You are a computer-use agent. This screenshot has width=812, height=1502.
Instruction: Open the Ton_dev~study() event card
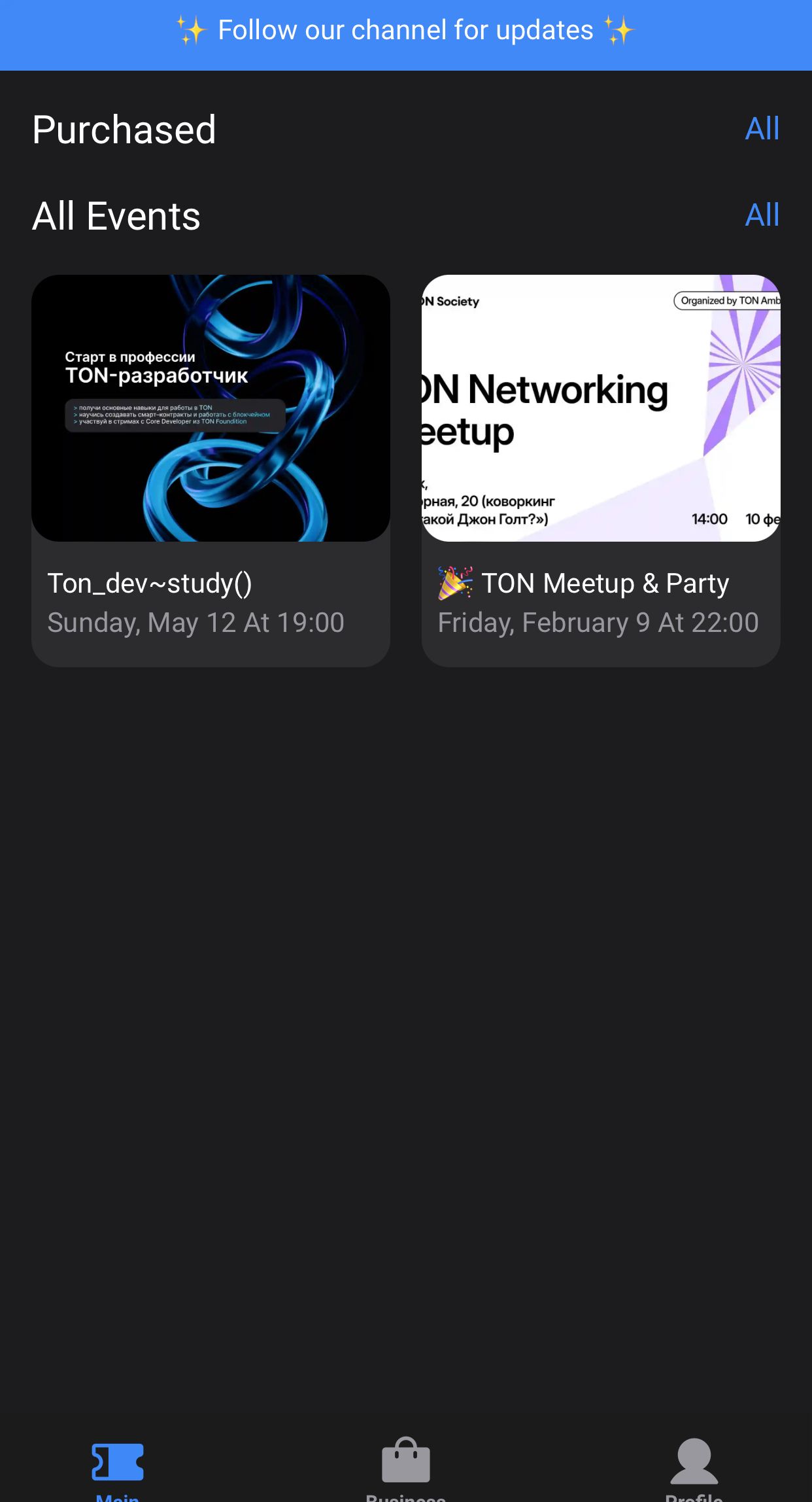click(x=211, y=469)
